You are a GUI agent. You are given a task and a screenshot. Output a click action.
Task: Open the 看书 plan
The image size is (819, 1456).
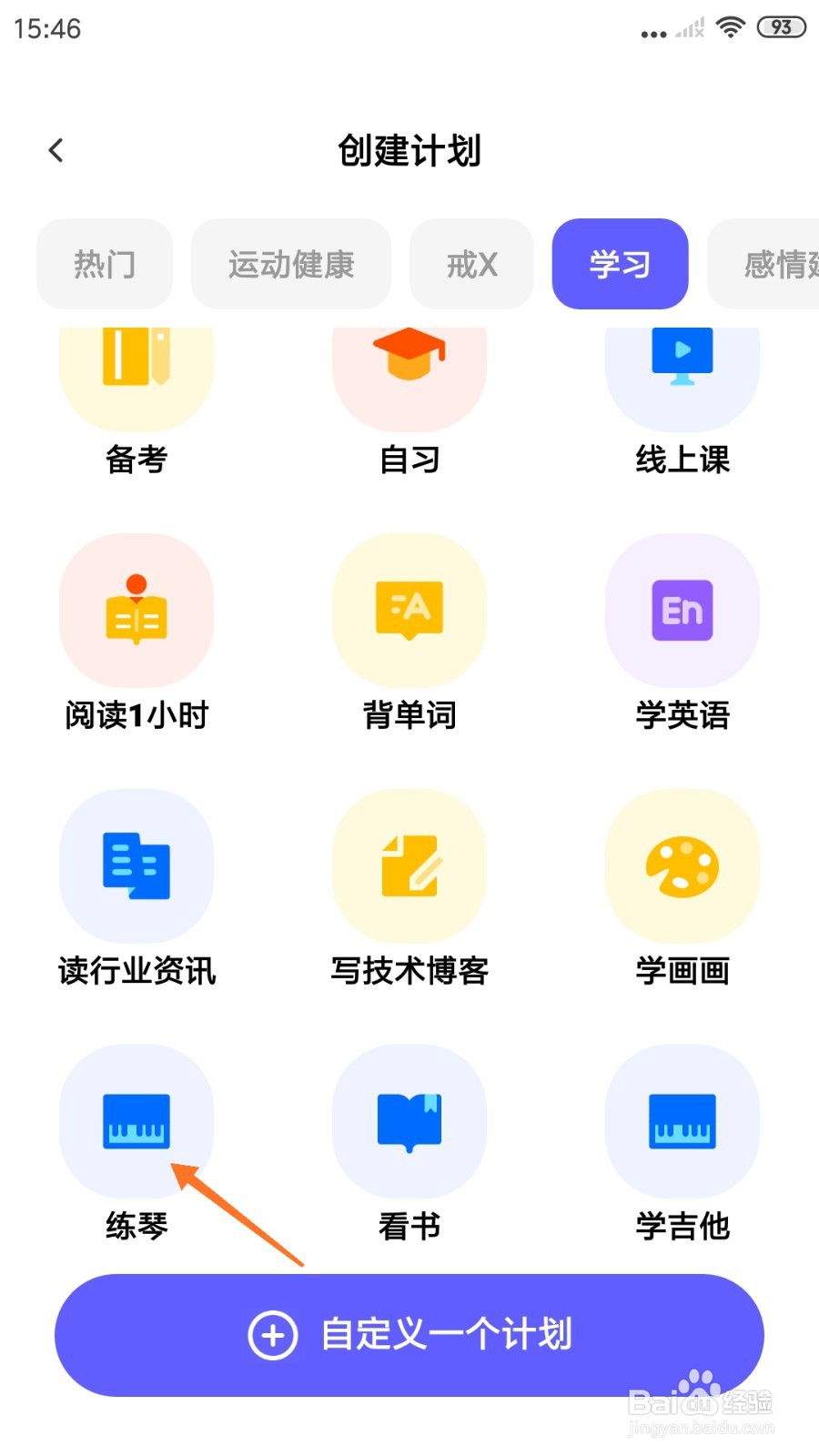(409, 1122)
